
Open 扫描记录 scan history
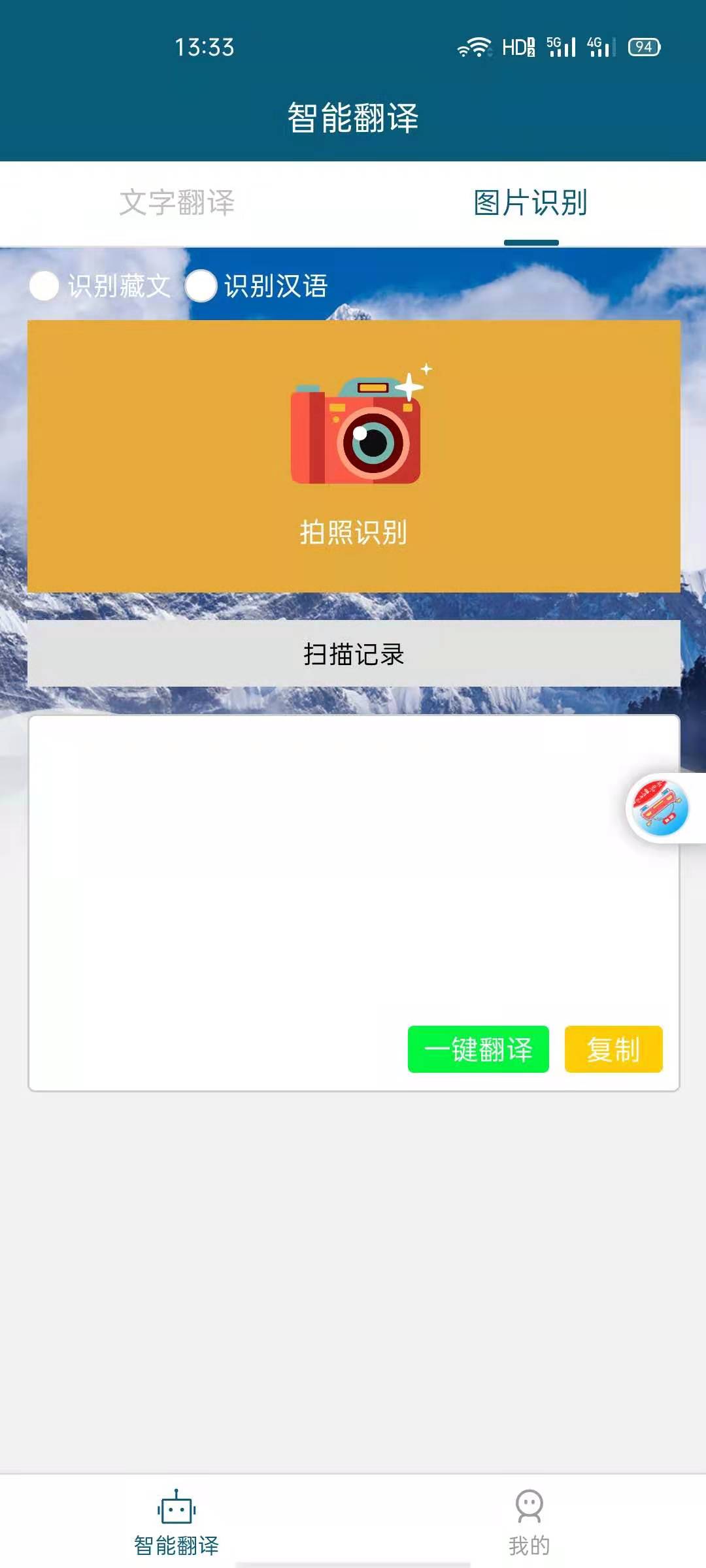[x=353, y=653]
